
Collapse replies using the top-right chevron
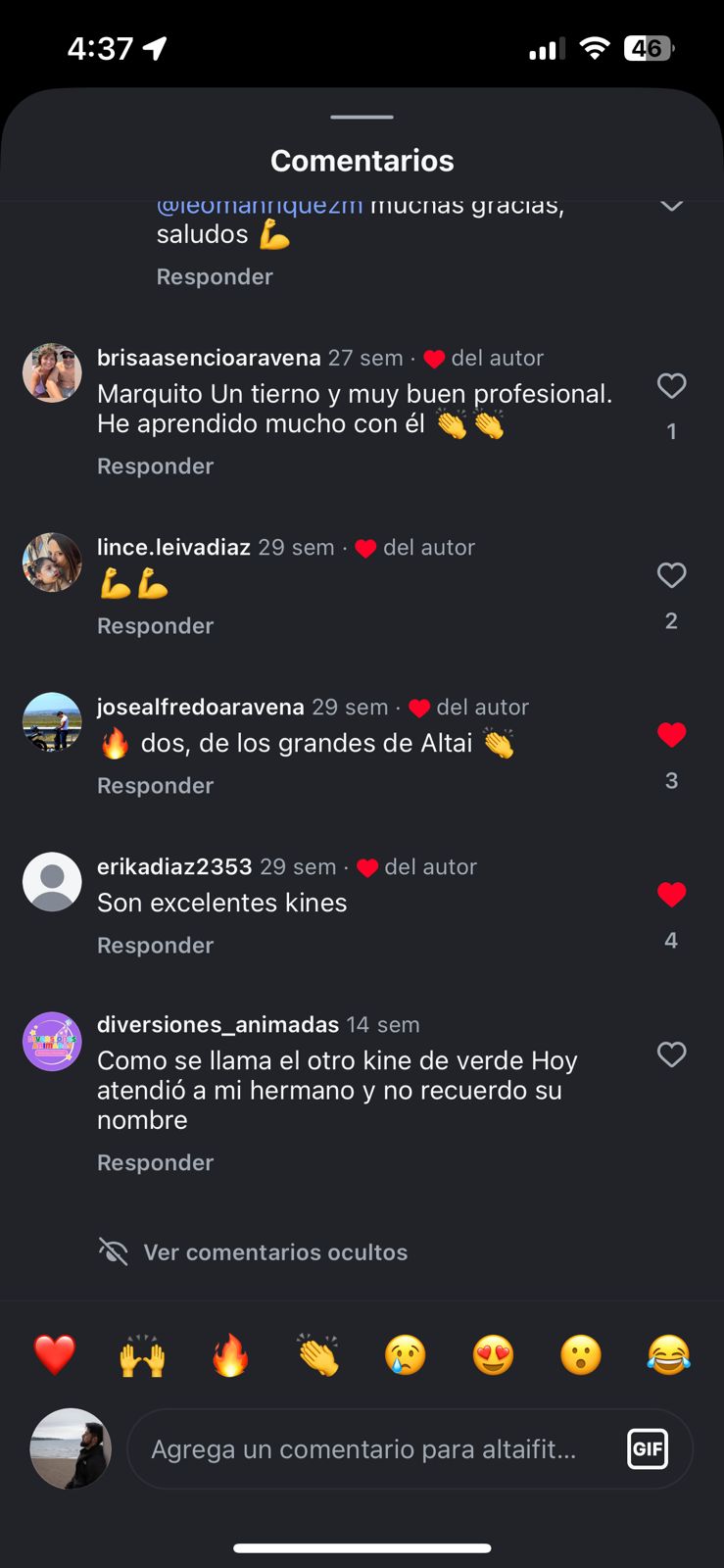[671, 206]
